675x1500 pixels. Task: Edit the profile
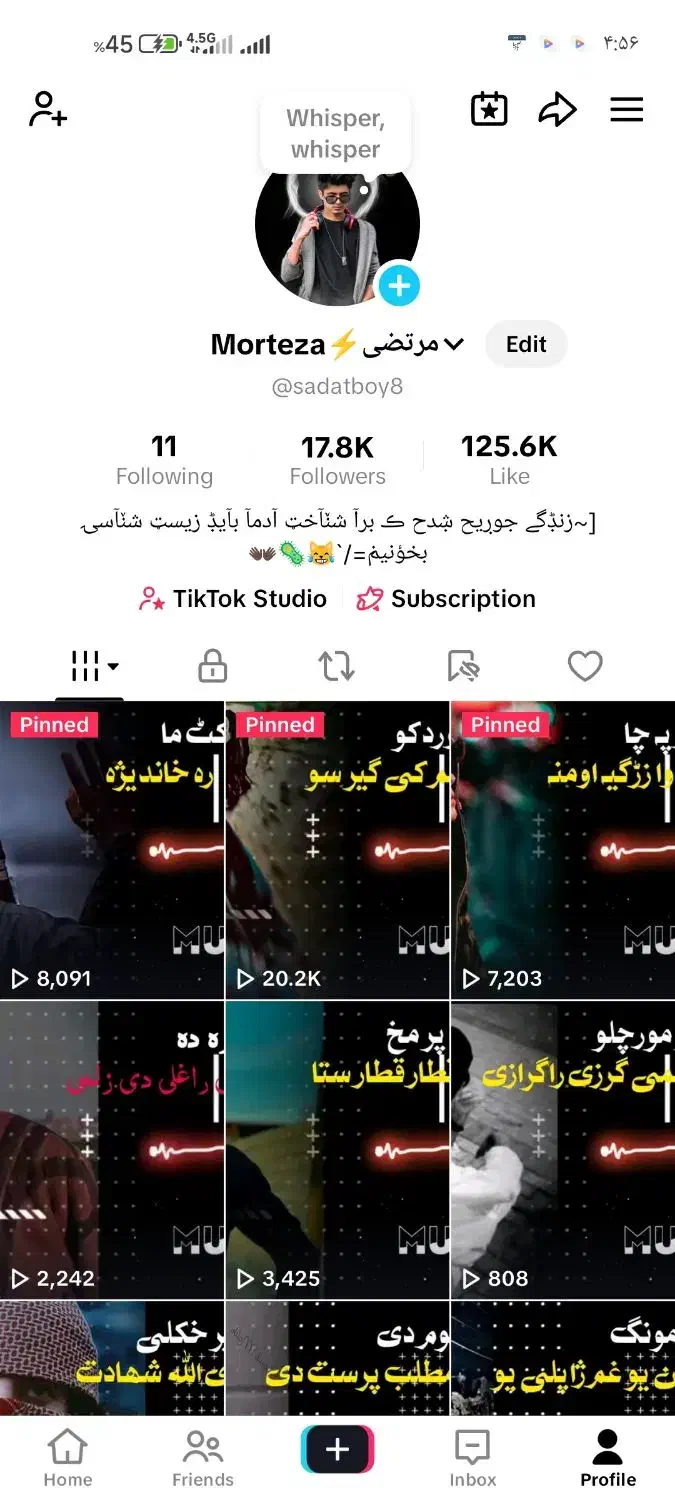(526, 345)
